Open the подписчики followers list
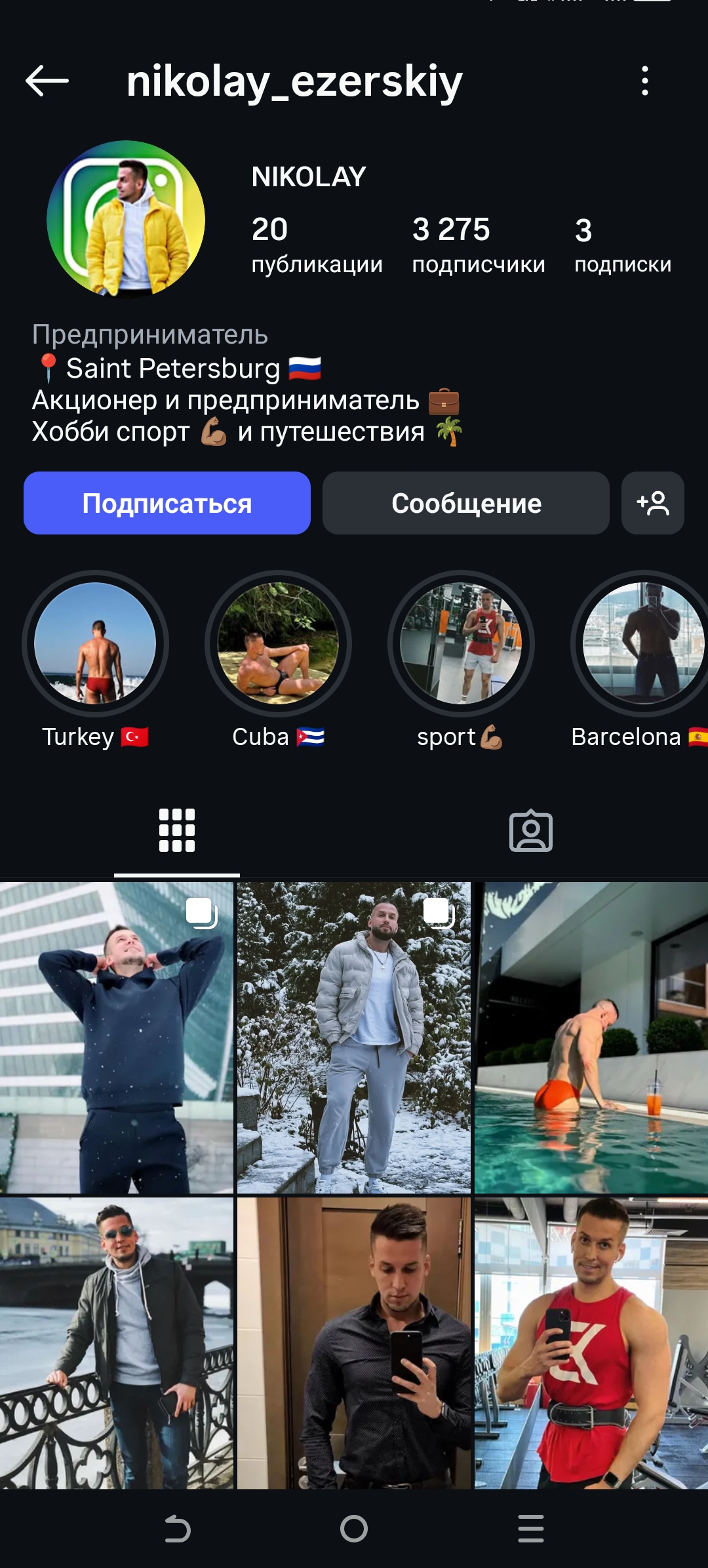 (x=478, y=245)
